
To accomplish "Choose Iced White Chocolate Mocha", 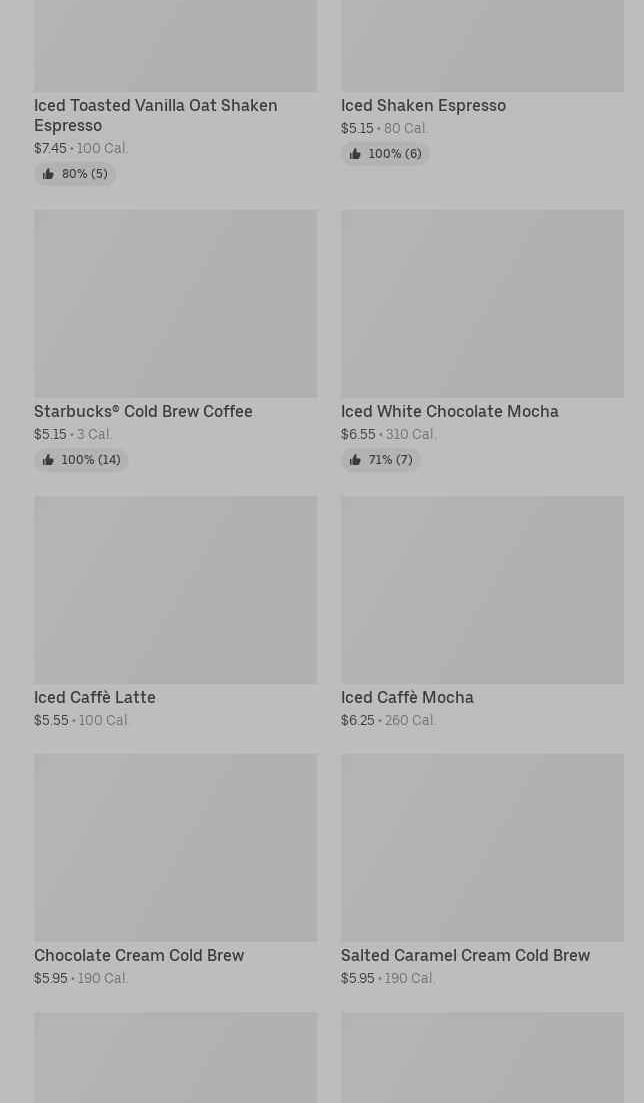I will click(482, 340).
